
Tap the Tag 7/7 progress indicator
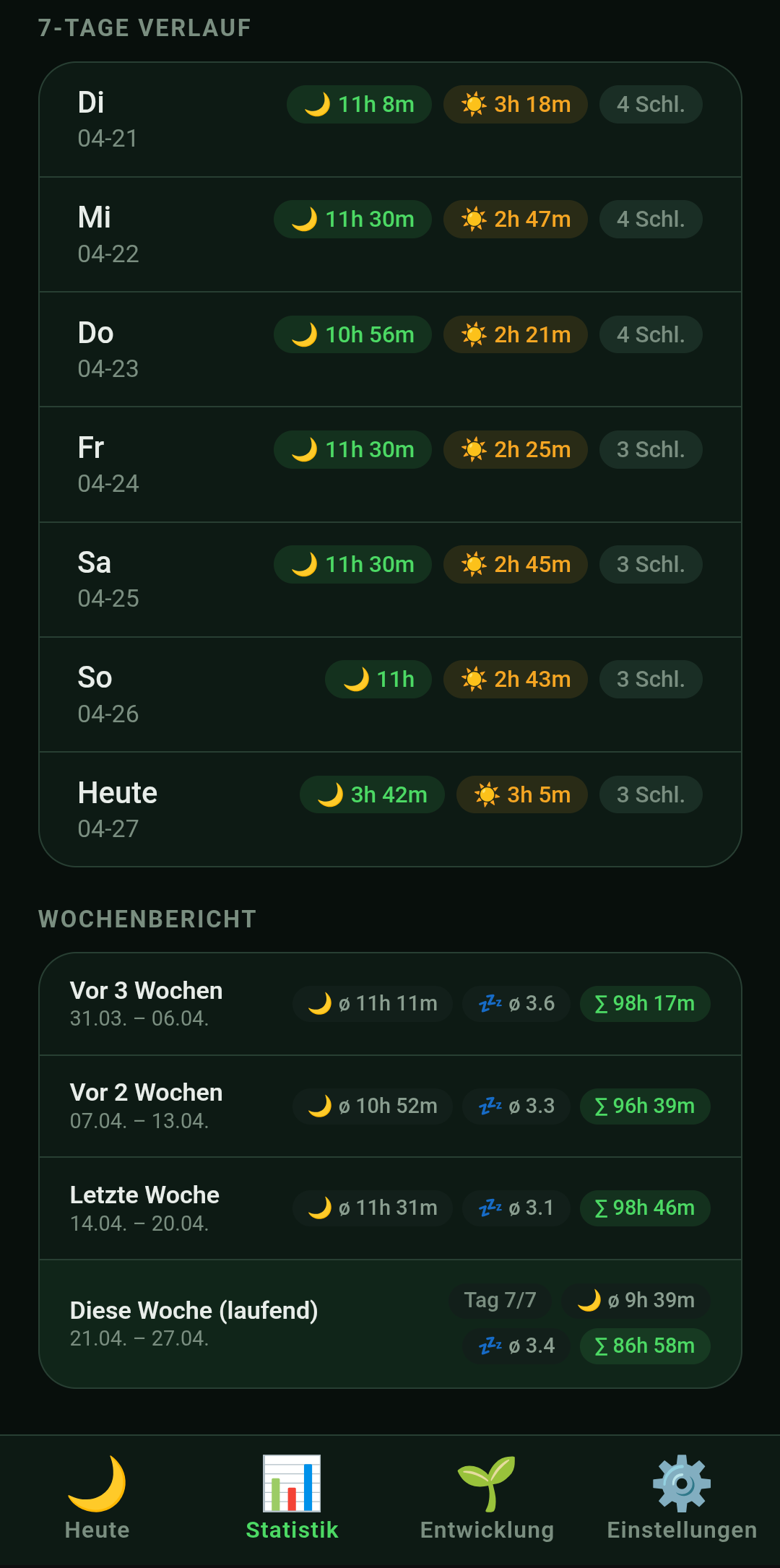(500, 1299)
